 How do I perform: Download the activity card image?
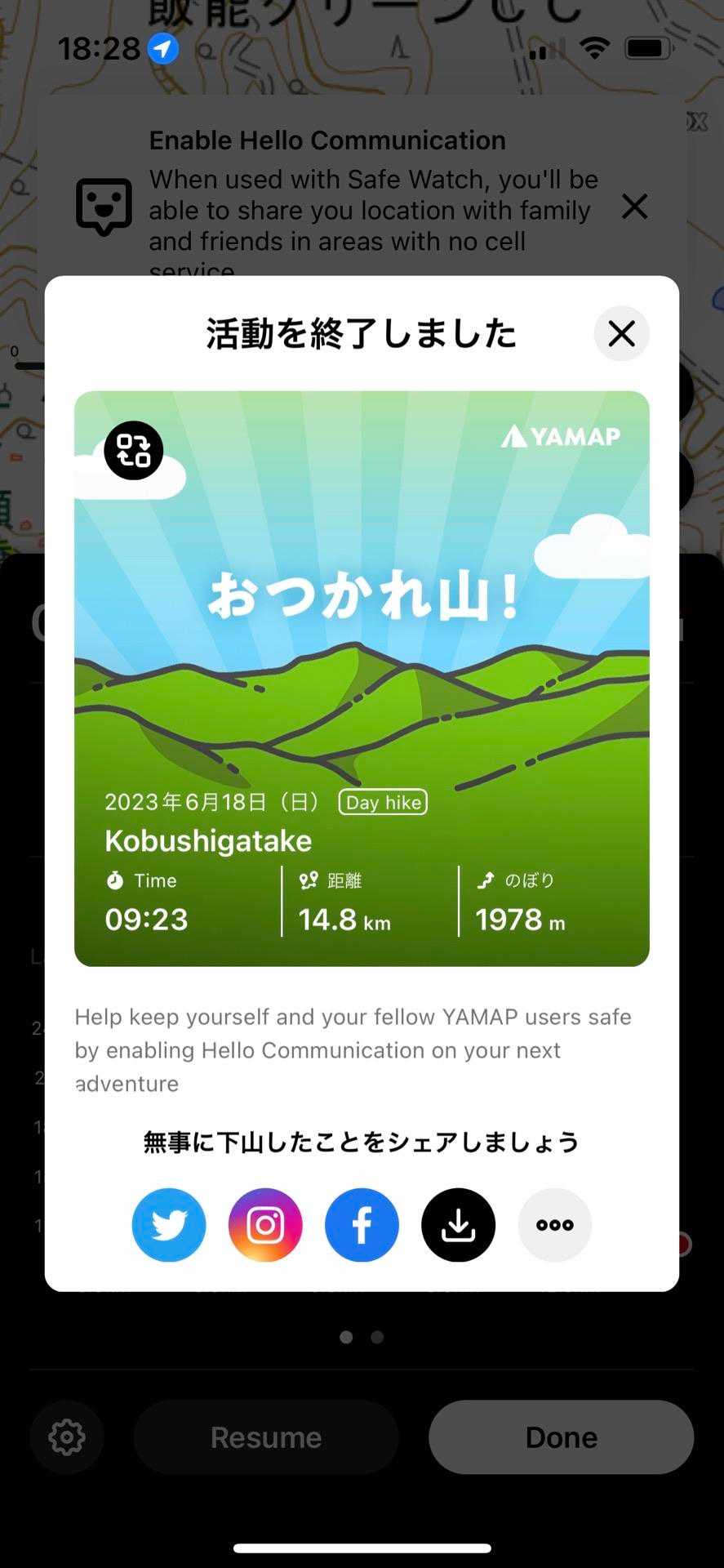coord(458,1224)
